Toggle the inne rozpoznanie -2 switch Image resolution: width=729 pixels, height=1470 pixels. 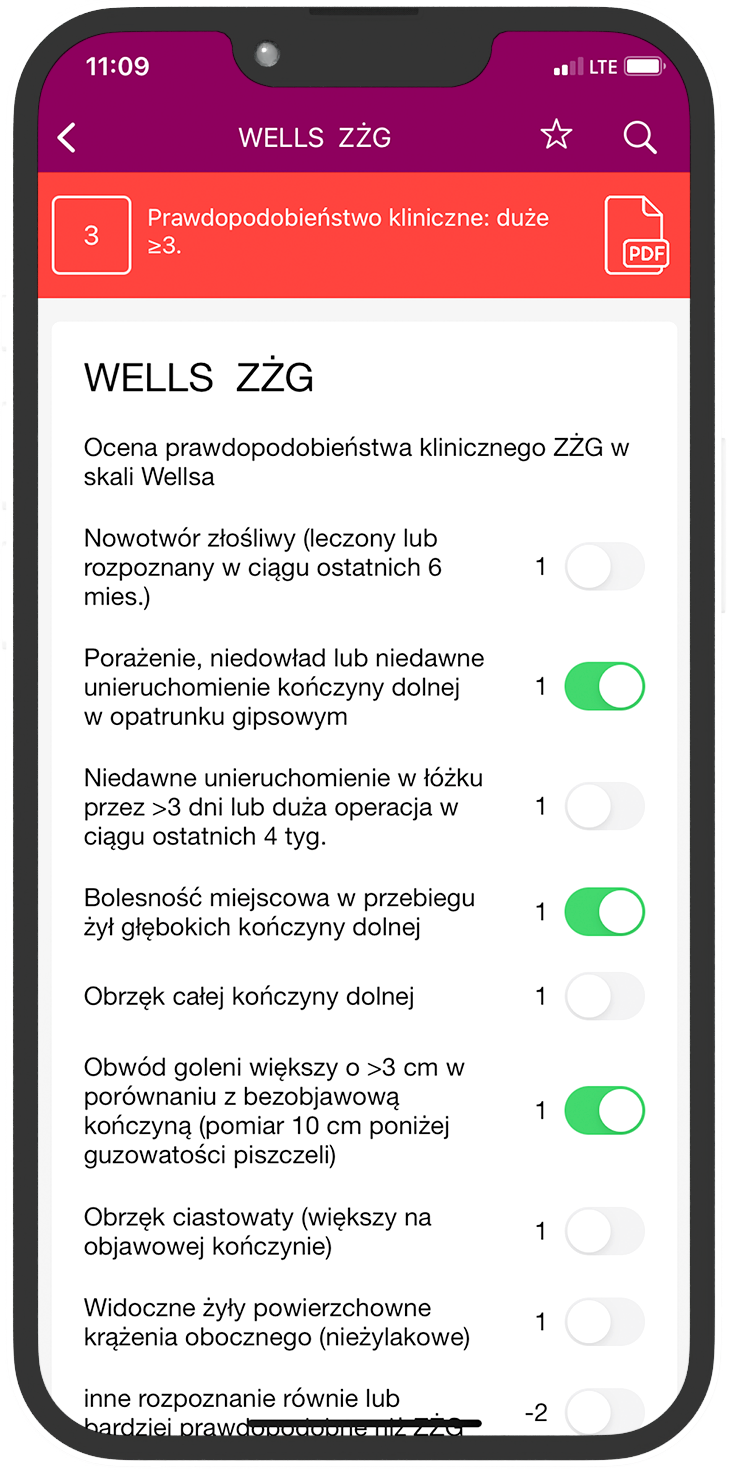(605, 1412)
